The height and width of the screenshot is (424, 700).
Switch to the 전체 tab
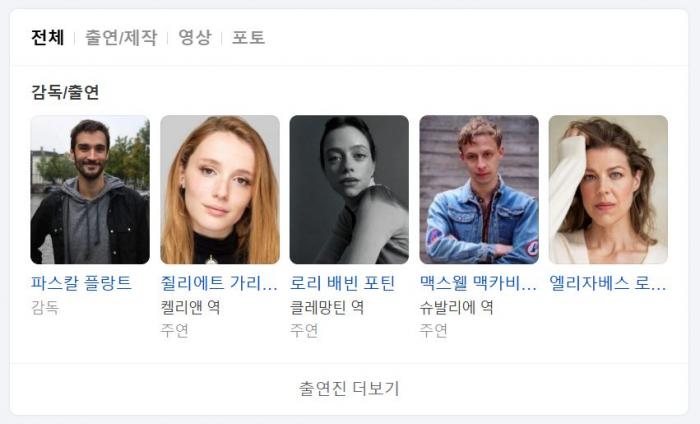[47, 38]
